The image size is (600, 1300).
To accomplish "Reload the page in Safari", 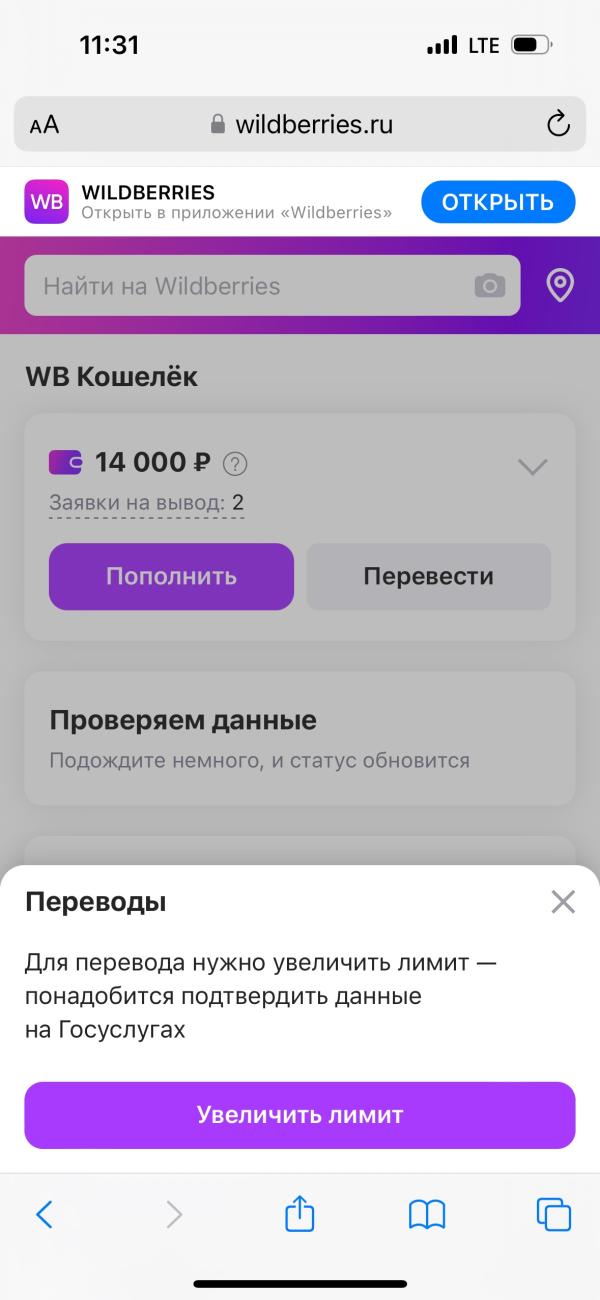I will tap(557, 124).
